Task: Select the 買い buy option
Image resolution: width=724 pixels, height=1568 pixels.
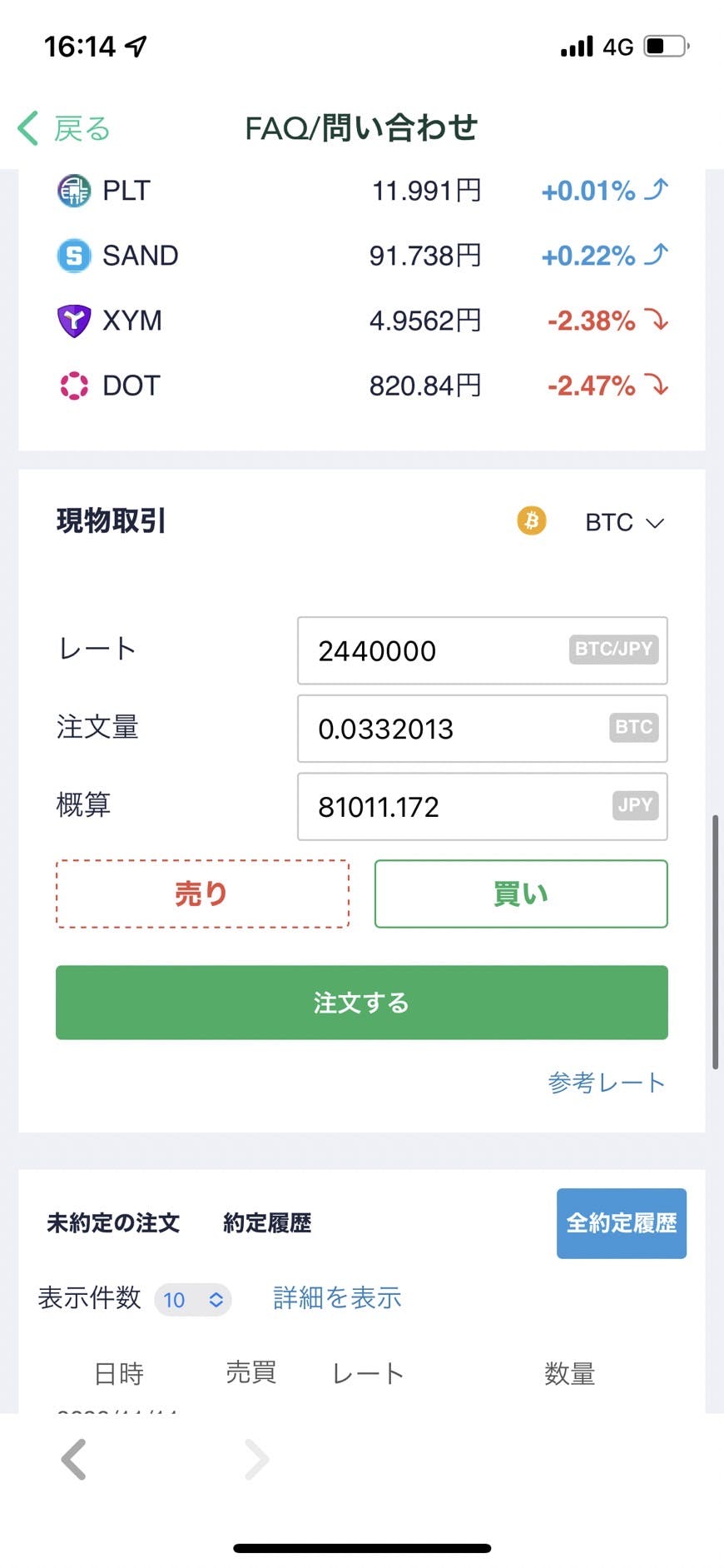Action: (x=521, y=894)
